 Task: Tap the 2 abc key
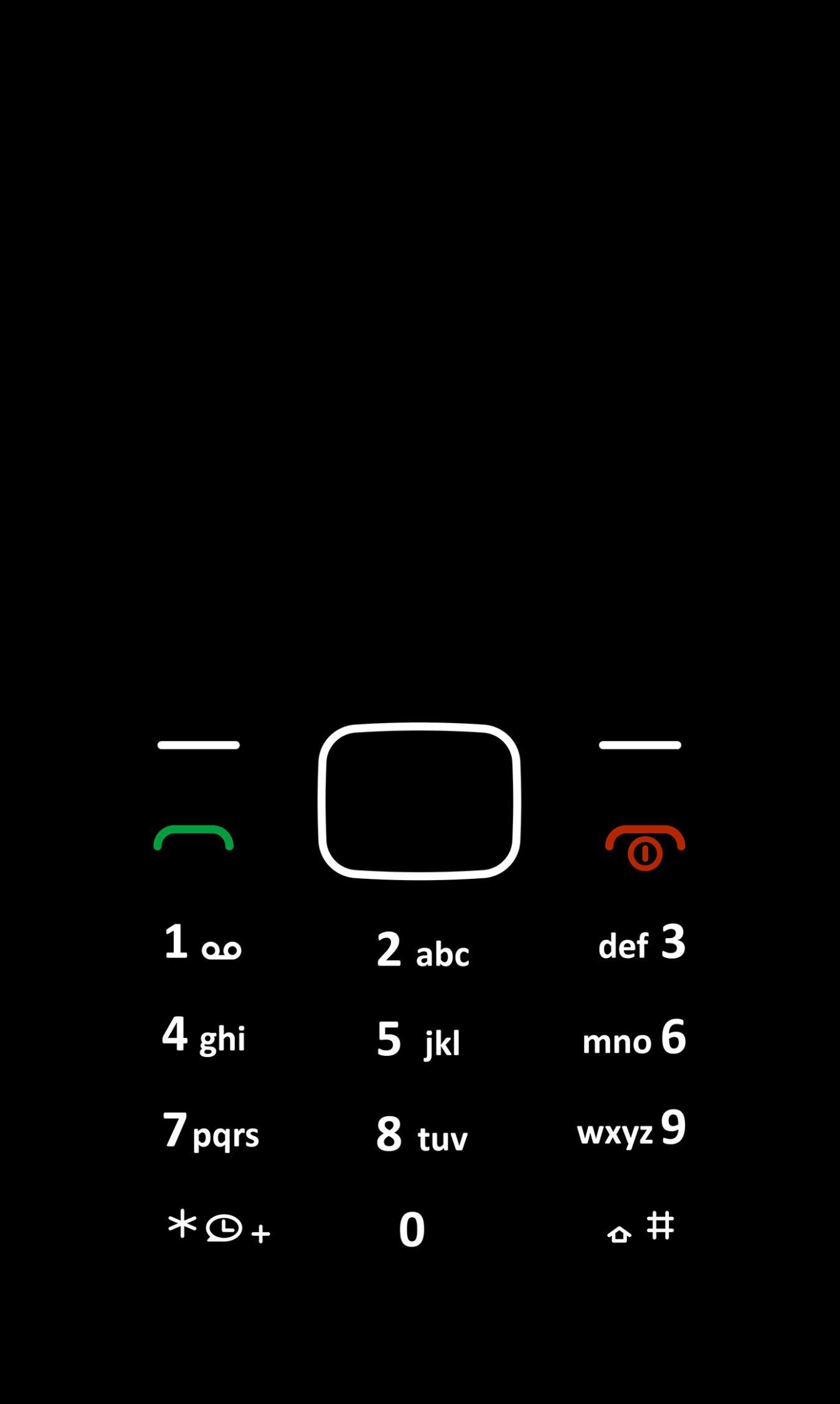(422, 951)
